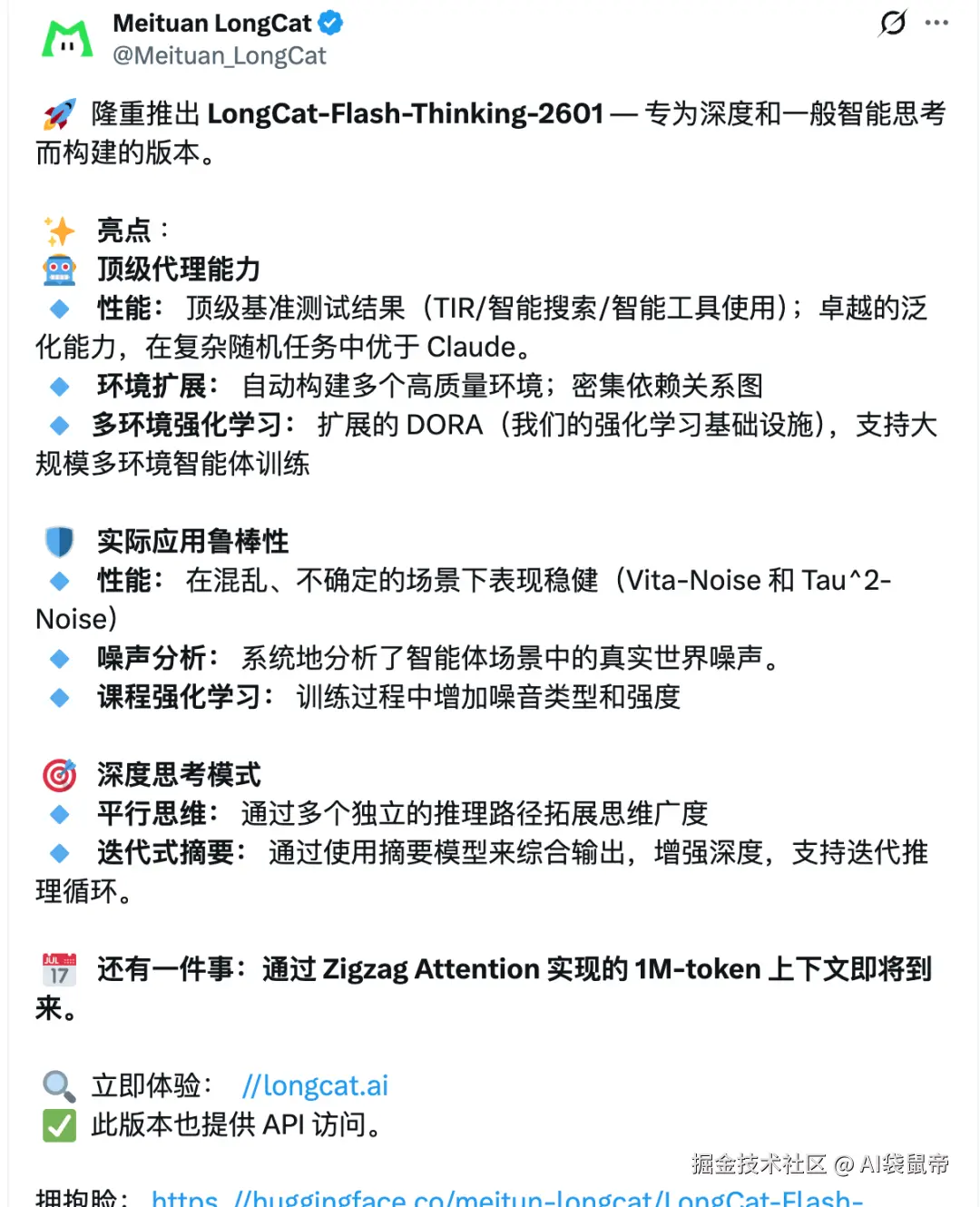Click the sparkles emoji before 亮点
The image size is (980, 1207).
[59, 230]
